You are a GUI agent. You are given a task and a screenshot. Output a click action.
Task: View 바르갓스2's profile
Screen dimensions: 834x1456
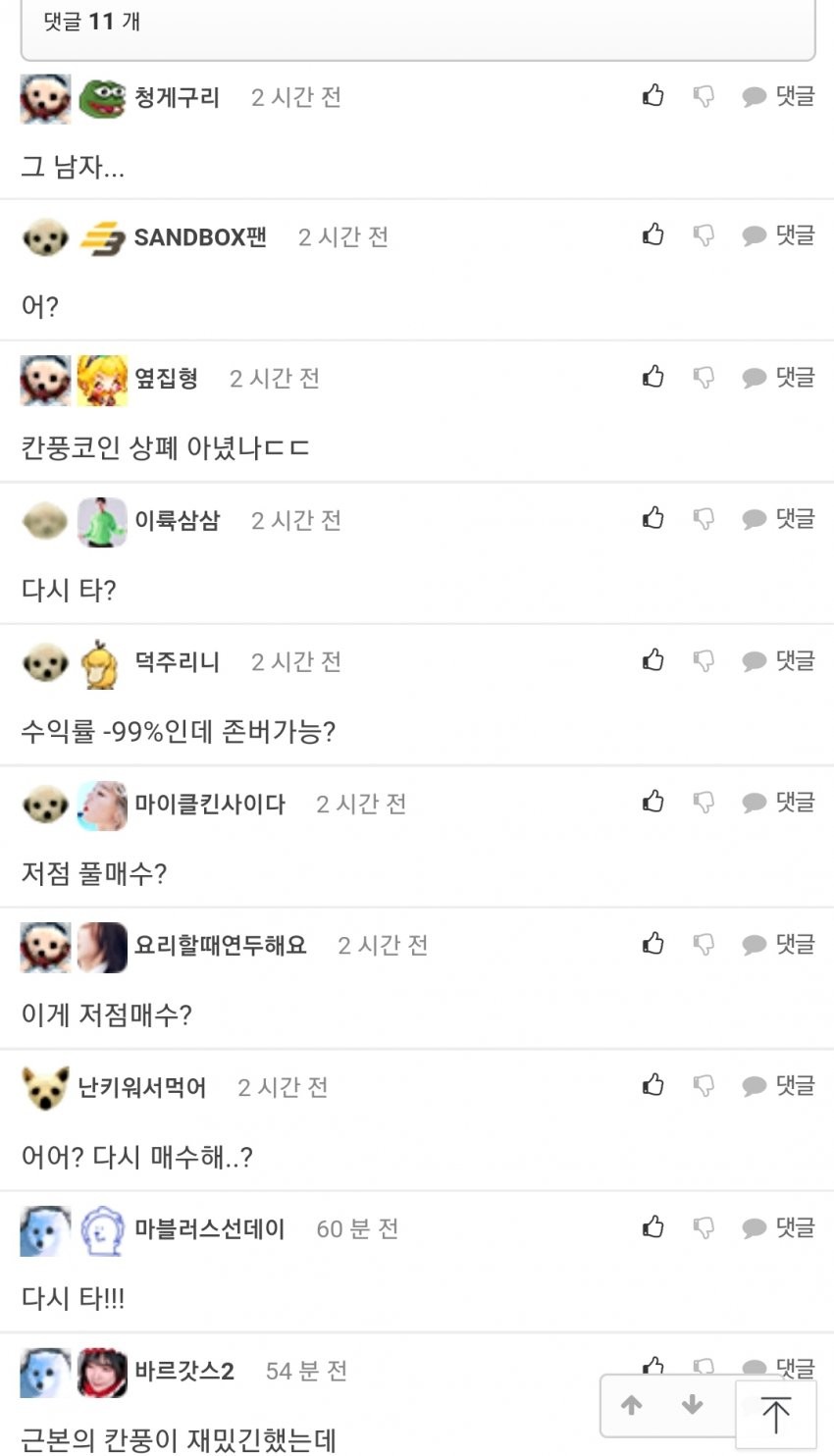coord(184,1372)
